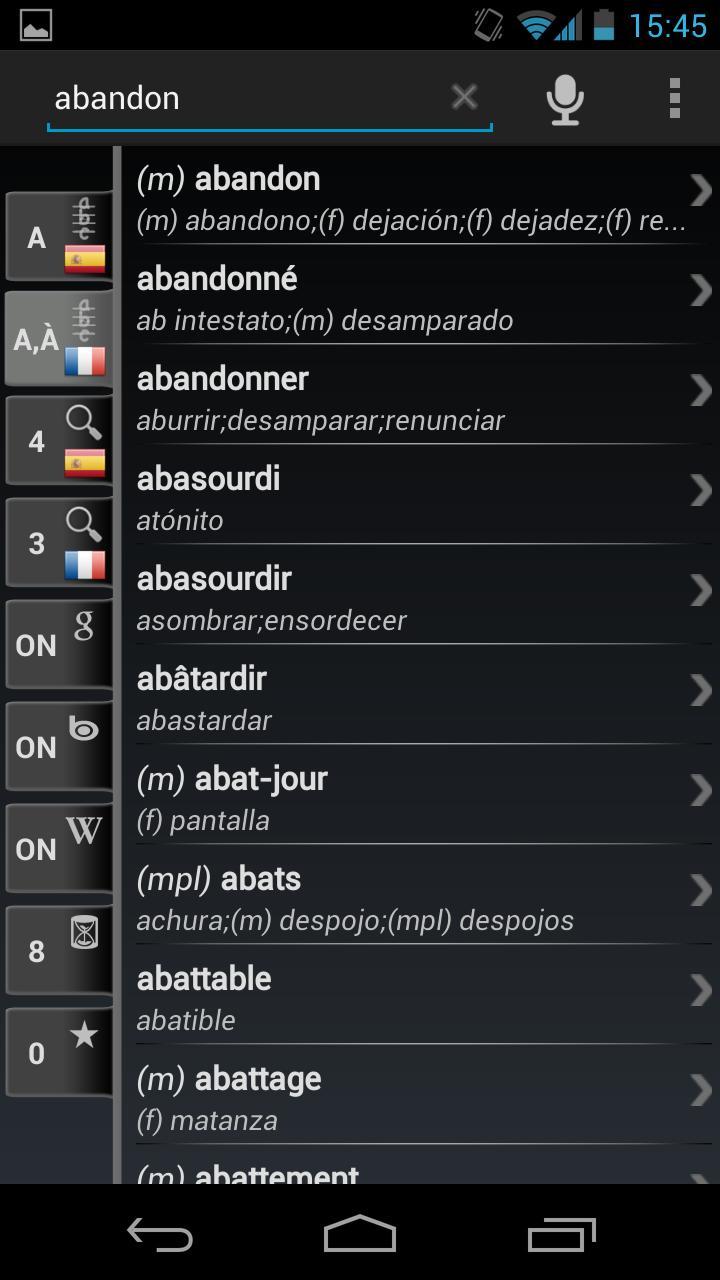The width and height of the screenshot is (720, 1280).
Task: Tap the Android home navigation button
Action: [359, 1236]
